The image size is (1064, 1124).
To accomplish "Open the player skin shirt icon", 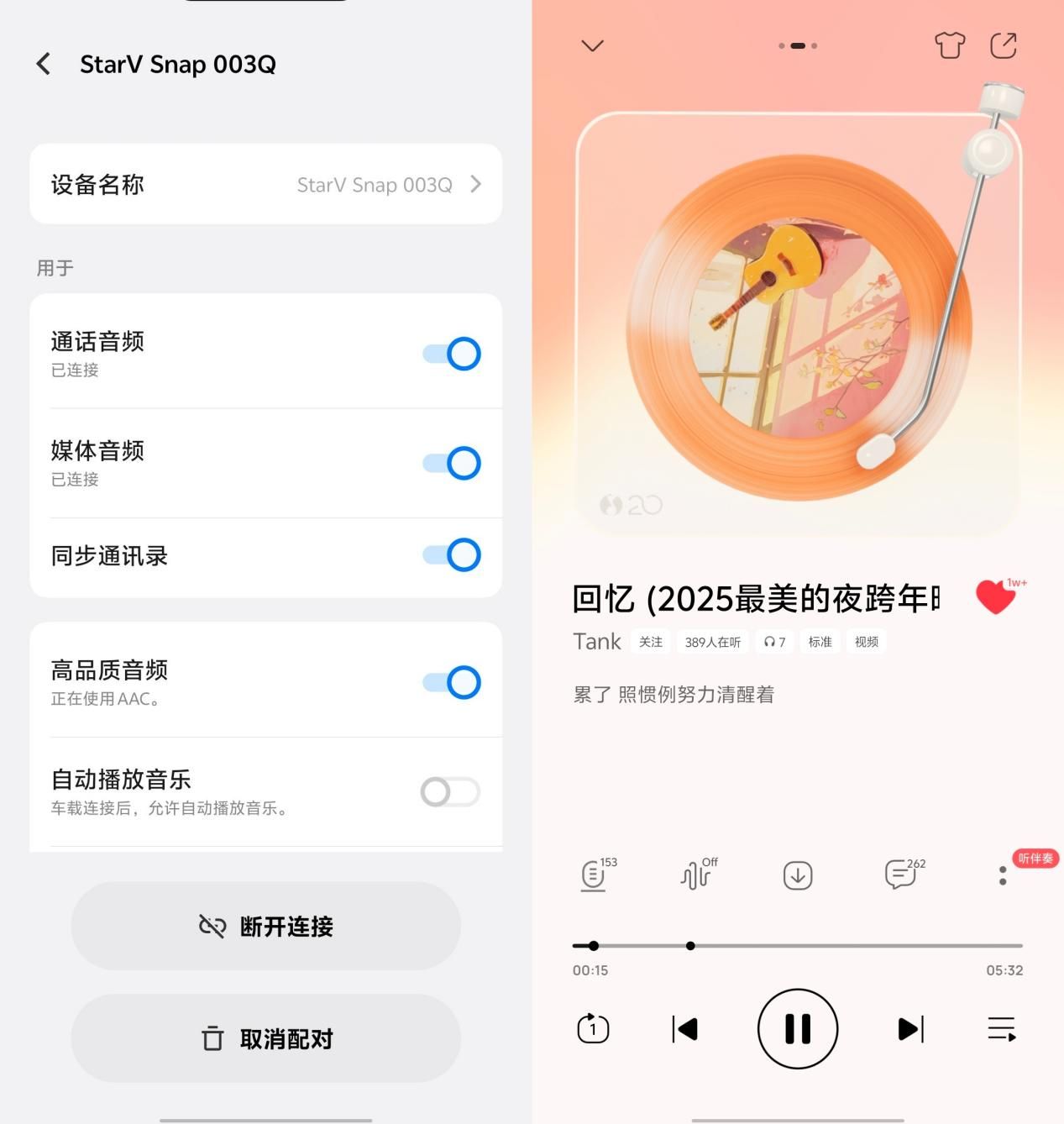I will click(x=950, y=45).
